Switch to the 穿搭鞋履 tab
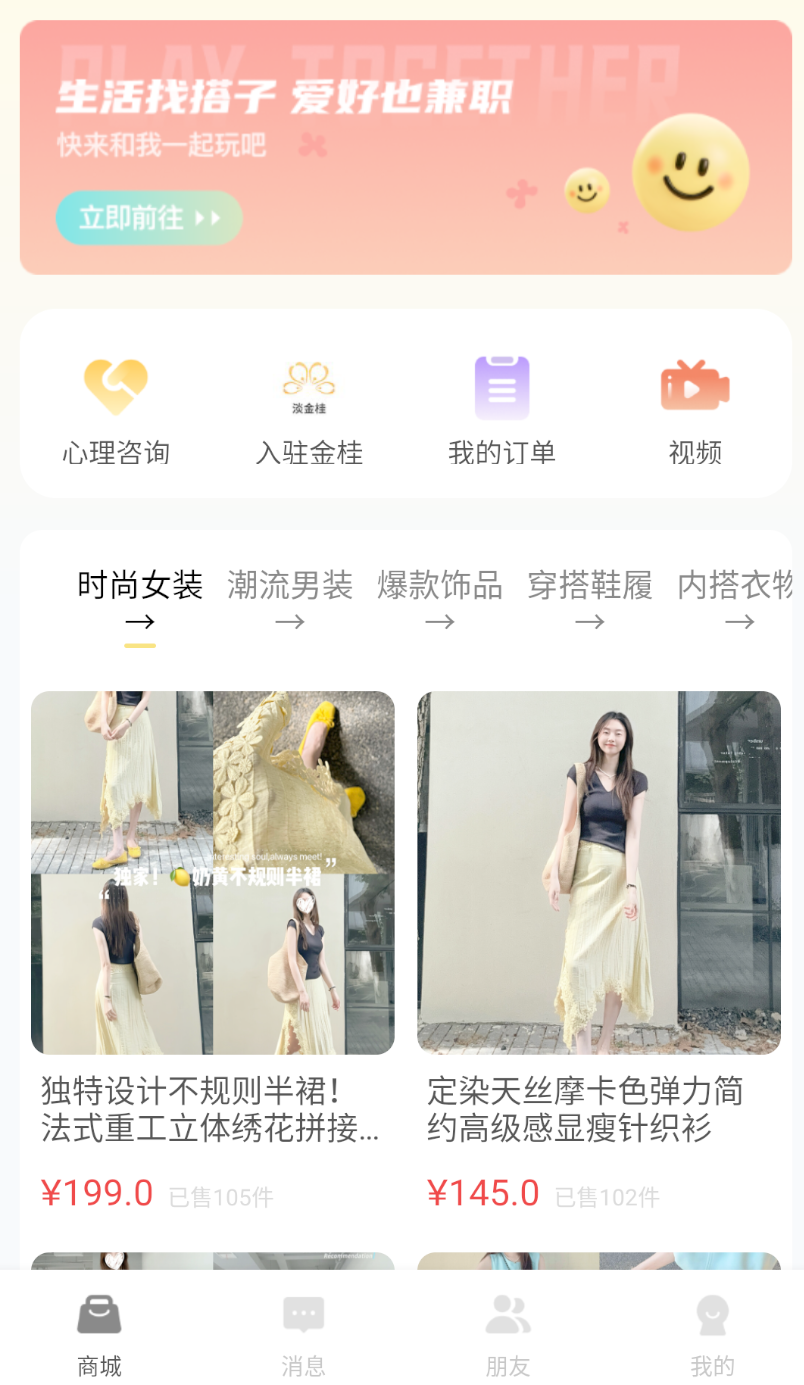 point(589,587)
